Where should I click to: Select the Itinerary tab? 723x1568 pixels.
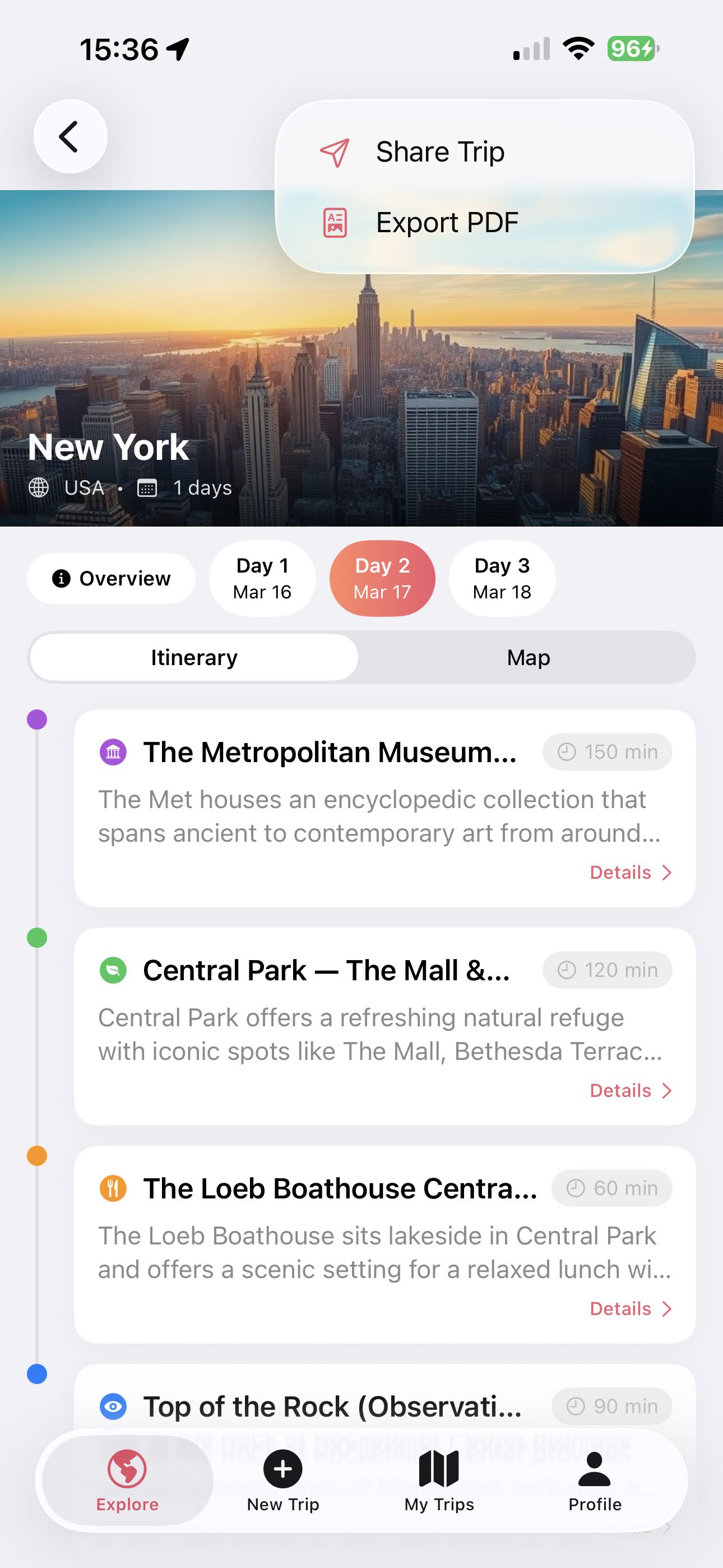[193, 657]
